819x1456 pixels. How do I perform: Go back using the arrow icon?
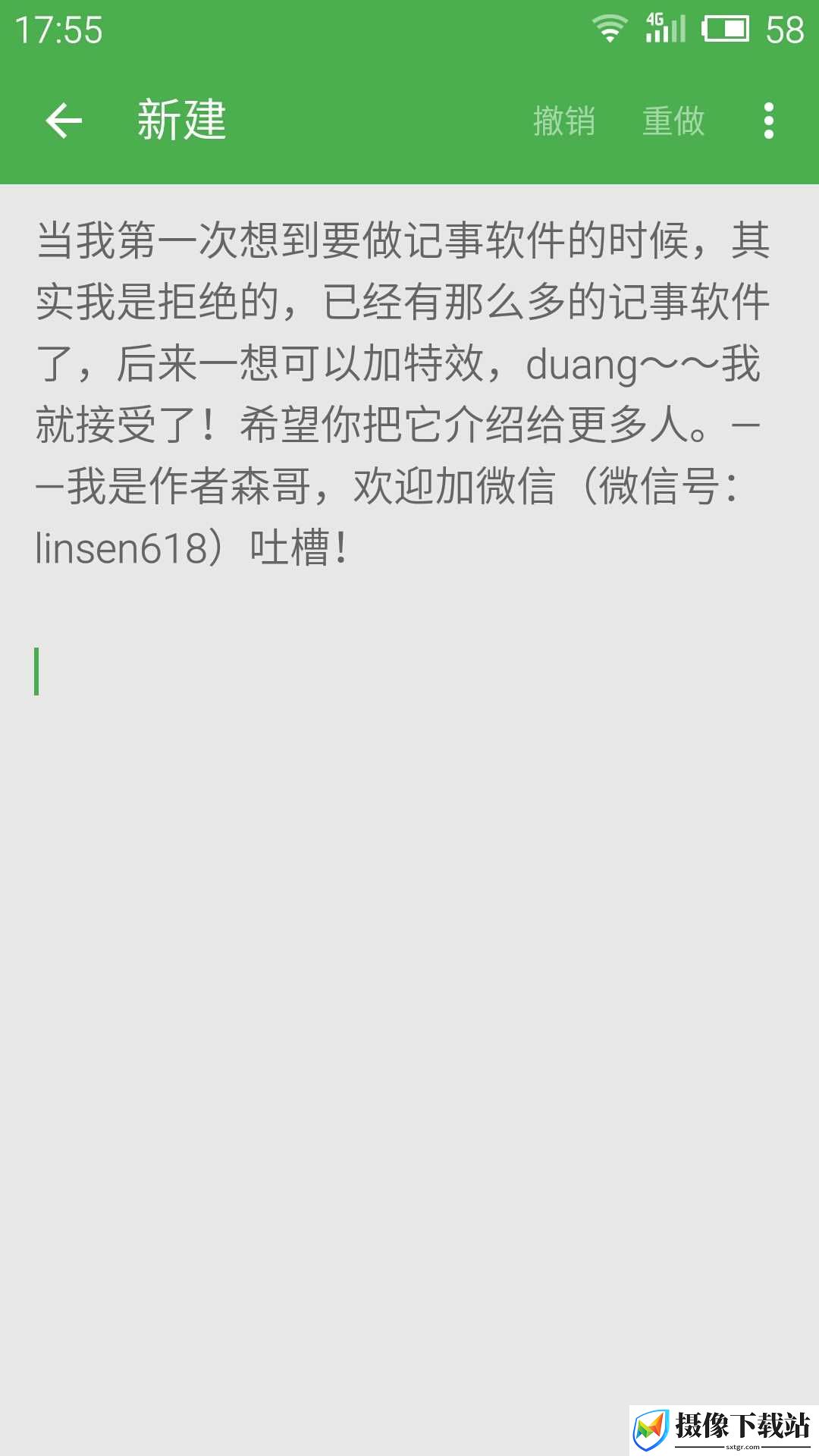click(x=64, y=121)
